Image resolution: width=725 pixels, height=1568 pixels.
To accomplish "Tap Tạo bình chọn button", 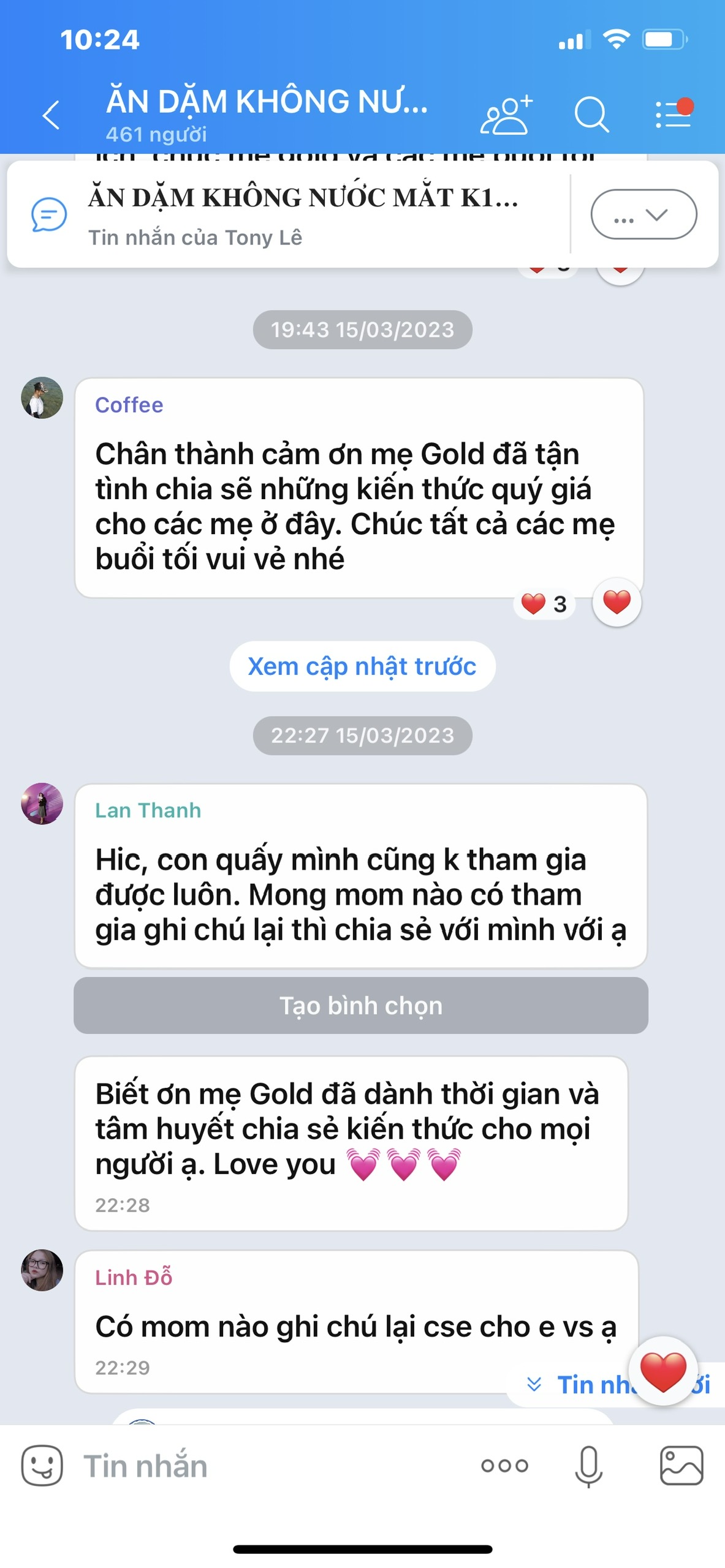I will (x=361, y=1006).
